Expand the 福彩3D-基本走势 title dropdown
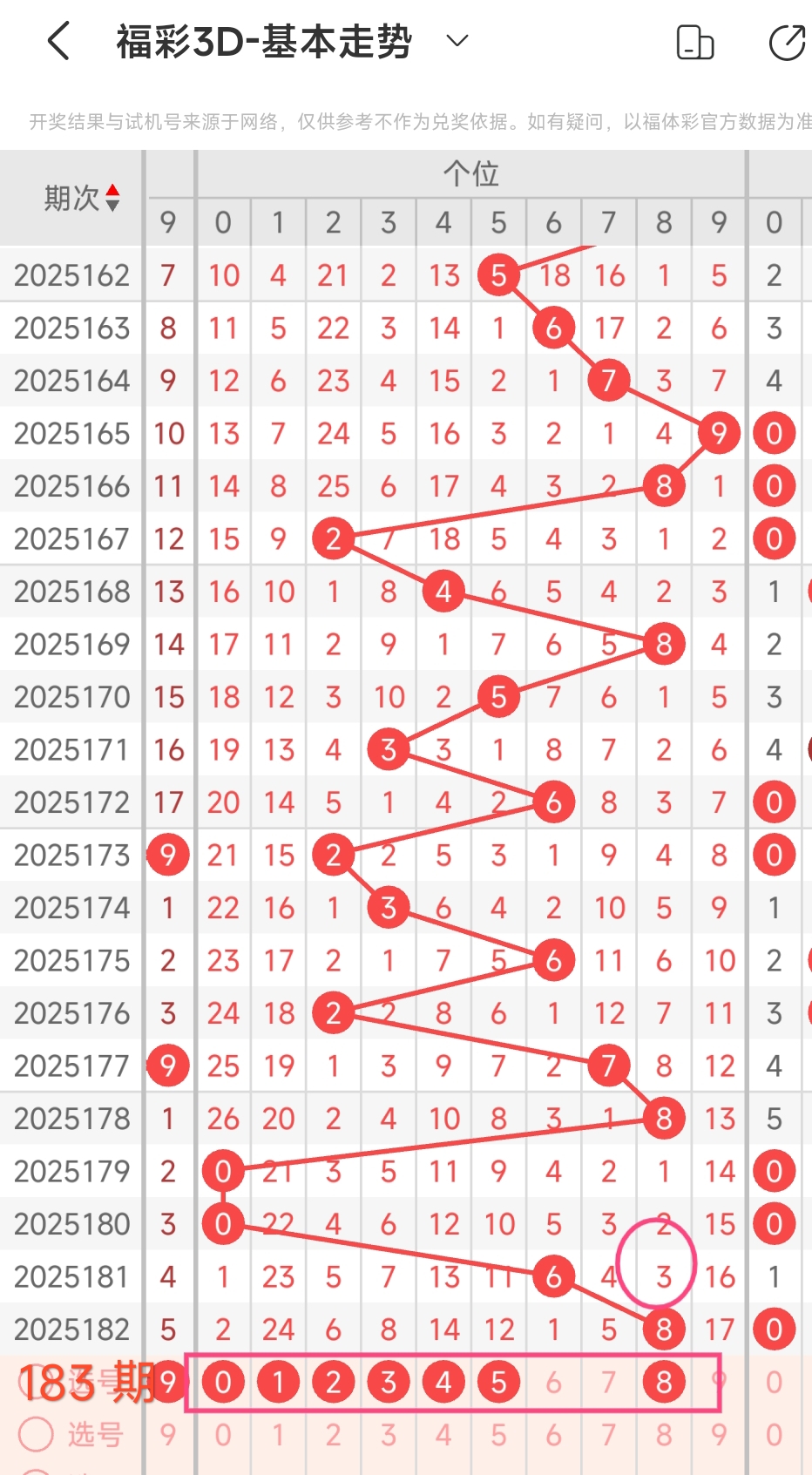The image size is (812, 1475). pos(457,40)
